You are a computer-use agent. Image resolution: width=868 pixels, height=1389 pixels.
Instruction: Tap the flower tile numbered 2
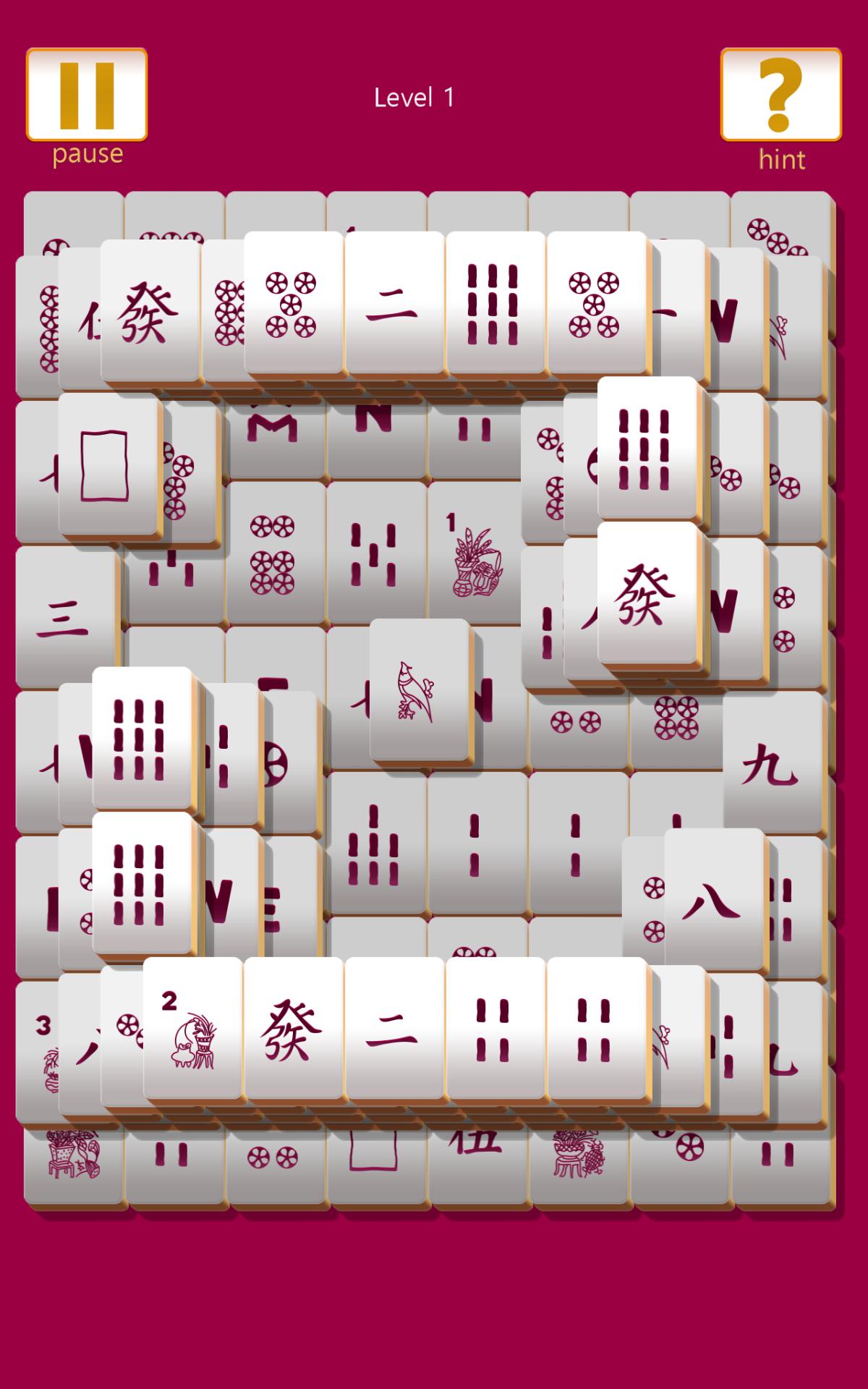tap(192, 1028)
